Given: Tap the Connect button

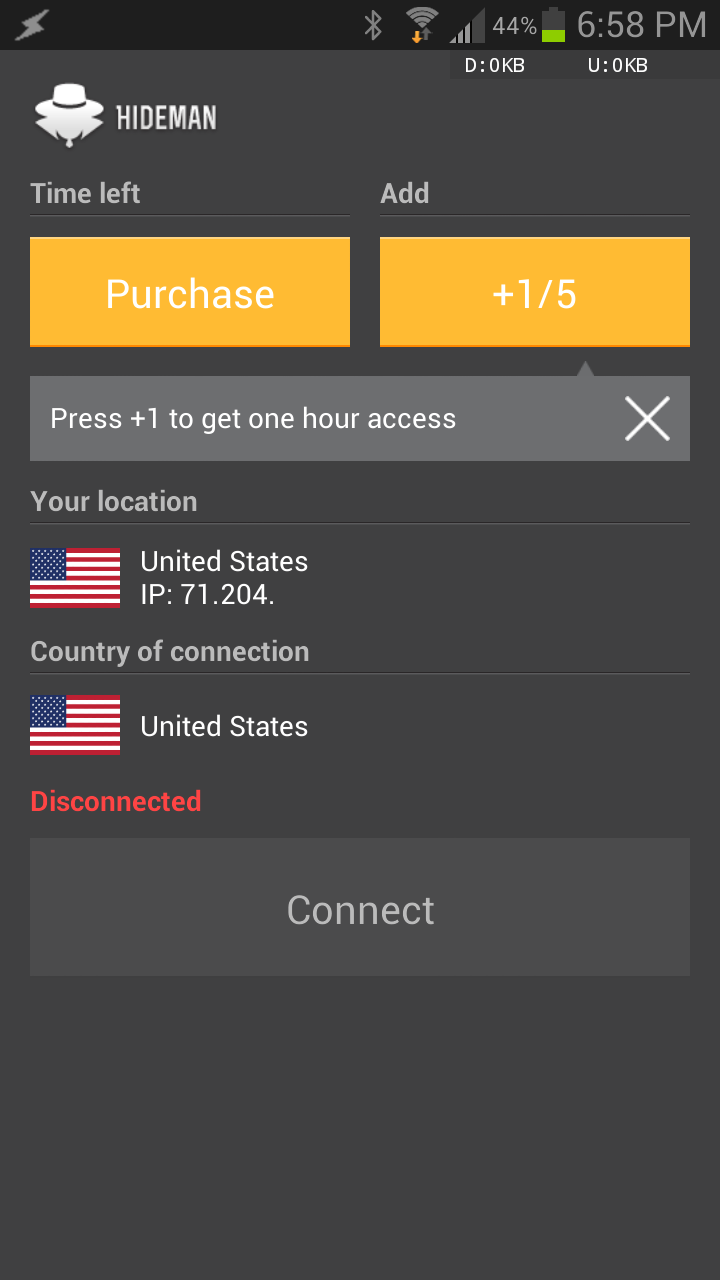Looking at the screenshot, I should (x=360, y=908).
